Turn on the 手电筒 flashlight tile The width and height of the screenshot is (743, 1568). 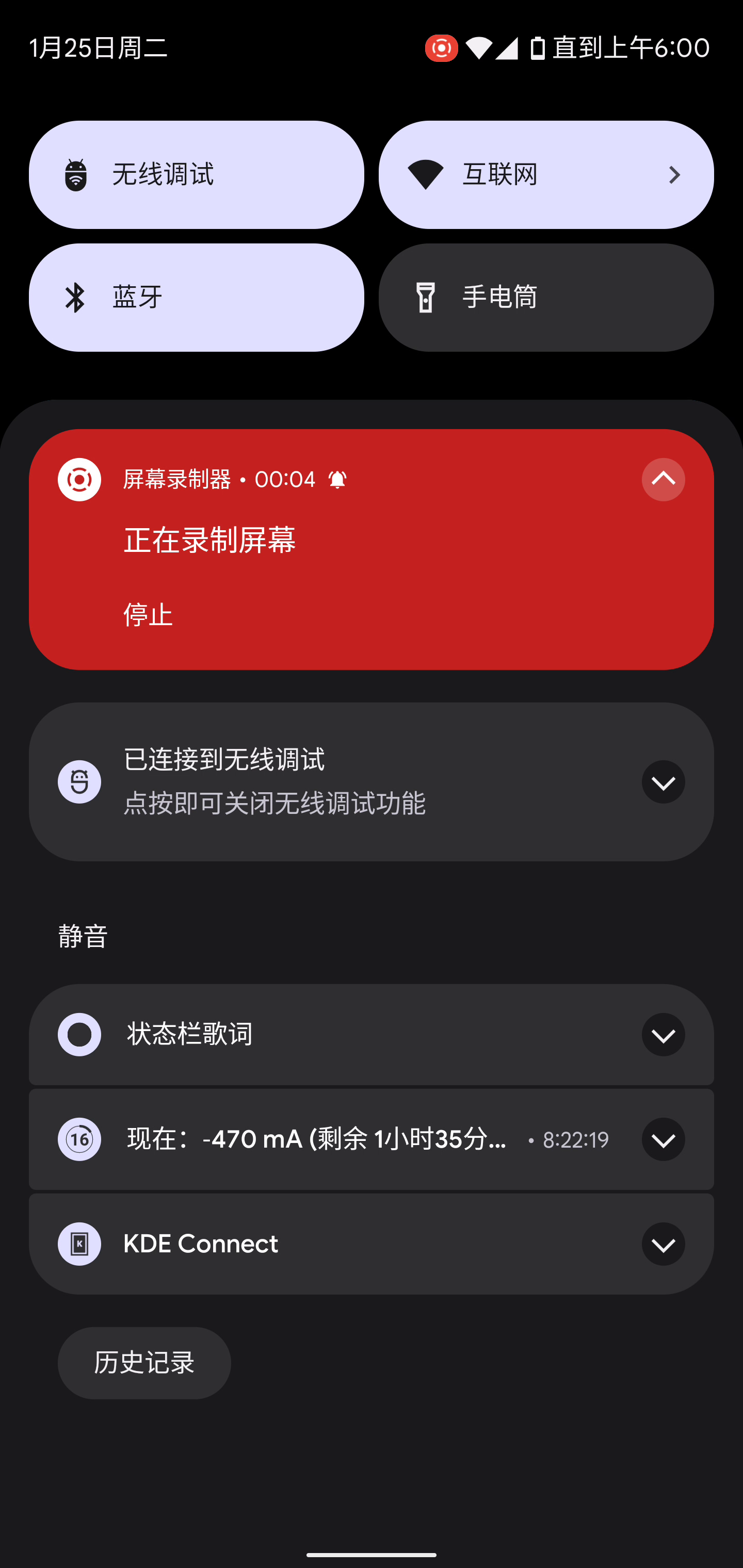coord(546,298)
